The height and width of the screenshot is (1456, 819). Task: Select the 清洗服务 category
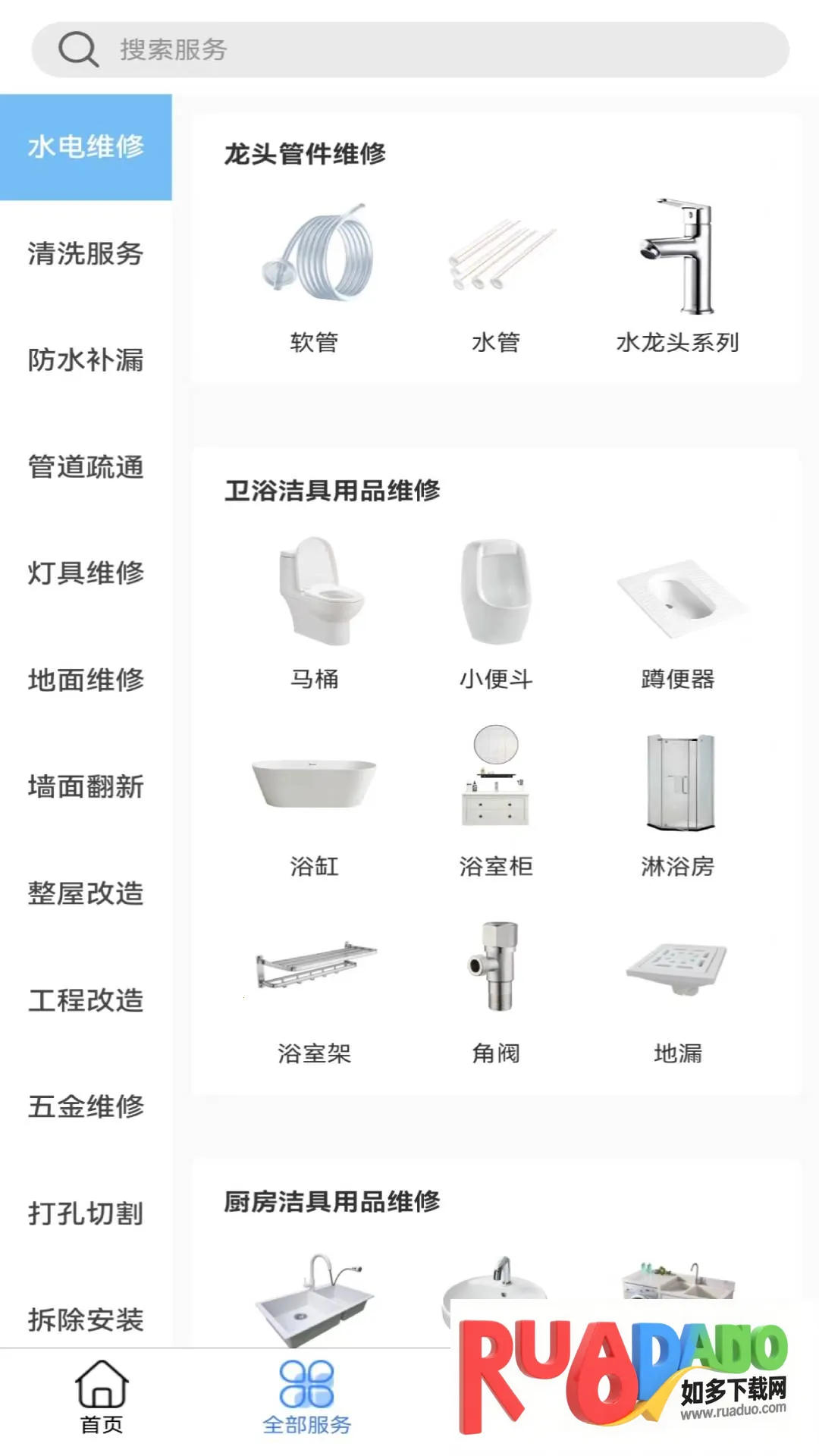(x=86, y=253)
